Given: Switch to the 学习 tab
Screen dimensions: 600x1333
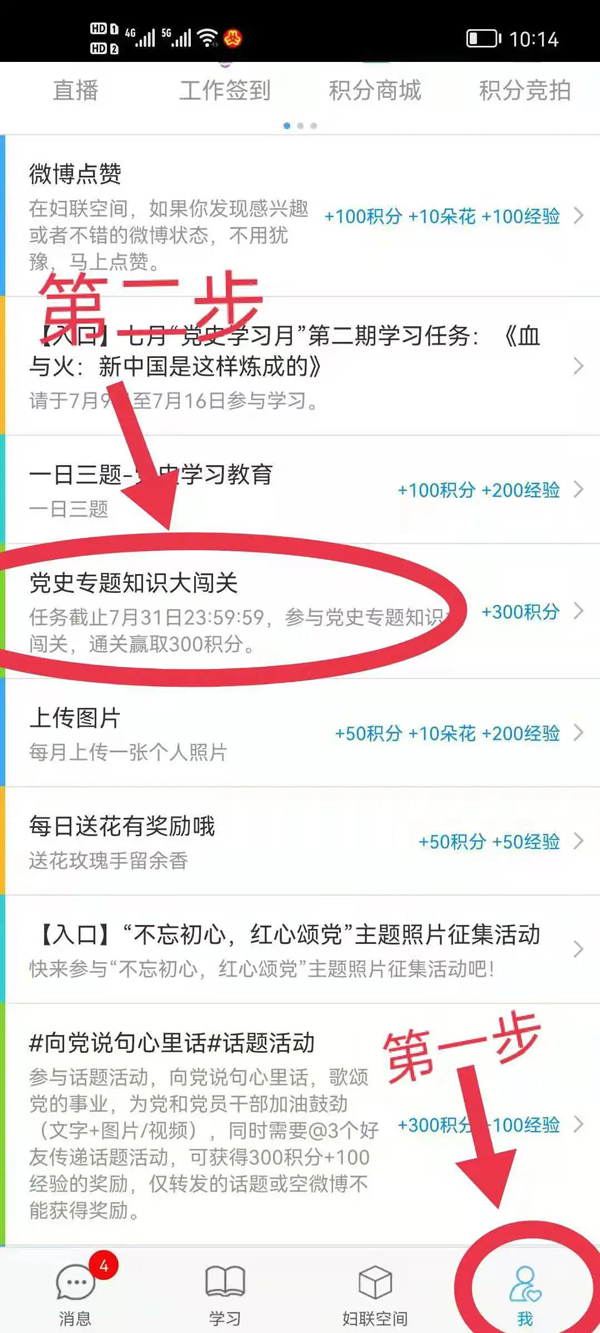Looking at the screenshot, I should click(225, 1293).
